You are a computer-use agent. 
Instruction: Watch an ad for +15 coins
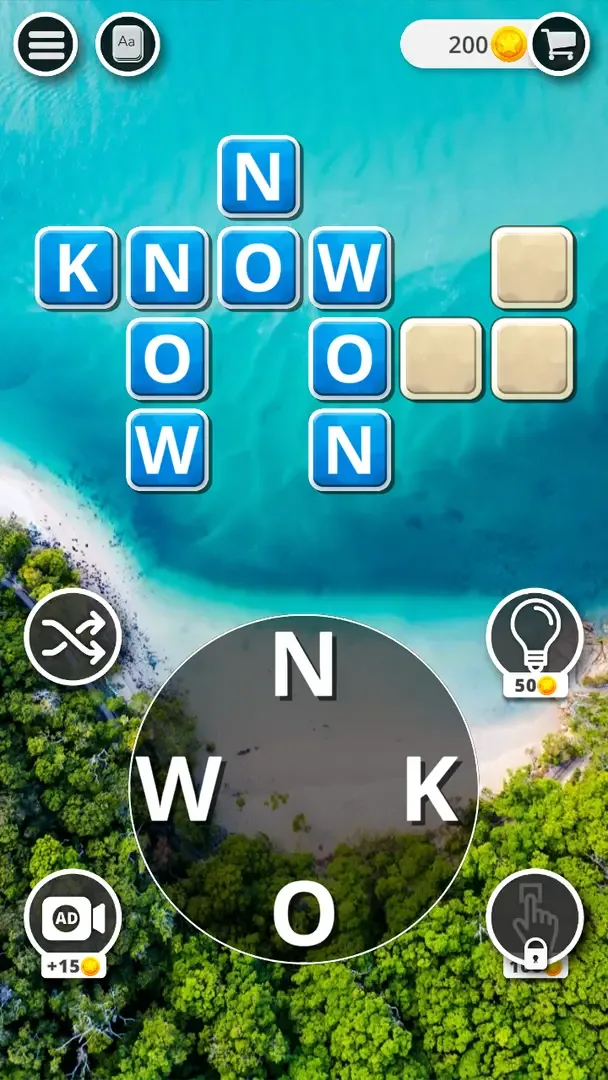coord(73,917)
